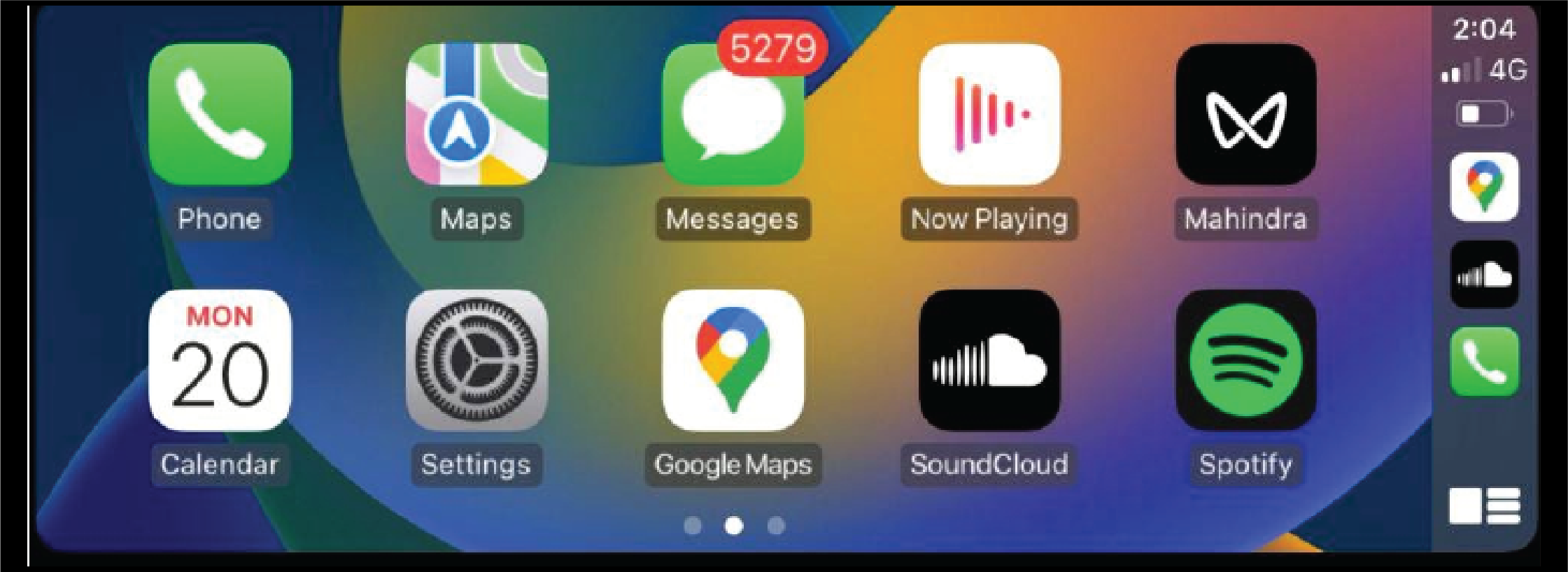Screen dimensions: 1568x572
Task: Tap the page indicator dots
Action: [733, 525]
